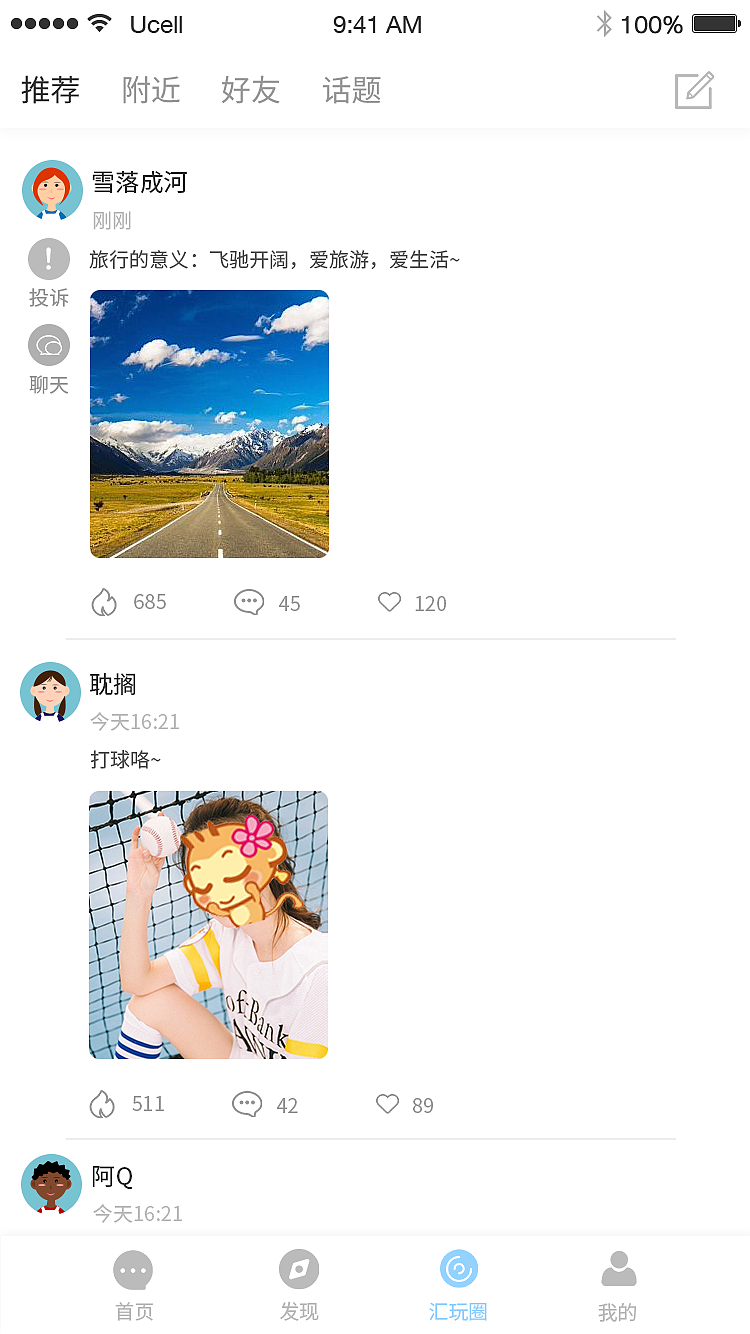Click the like icon on 耽搁's post

pos(104,1103)
